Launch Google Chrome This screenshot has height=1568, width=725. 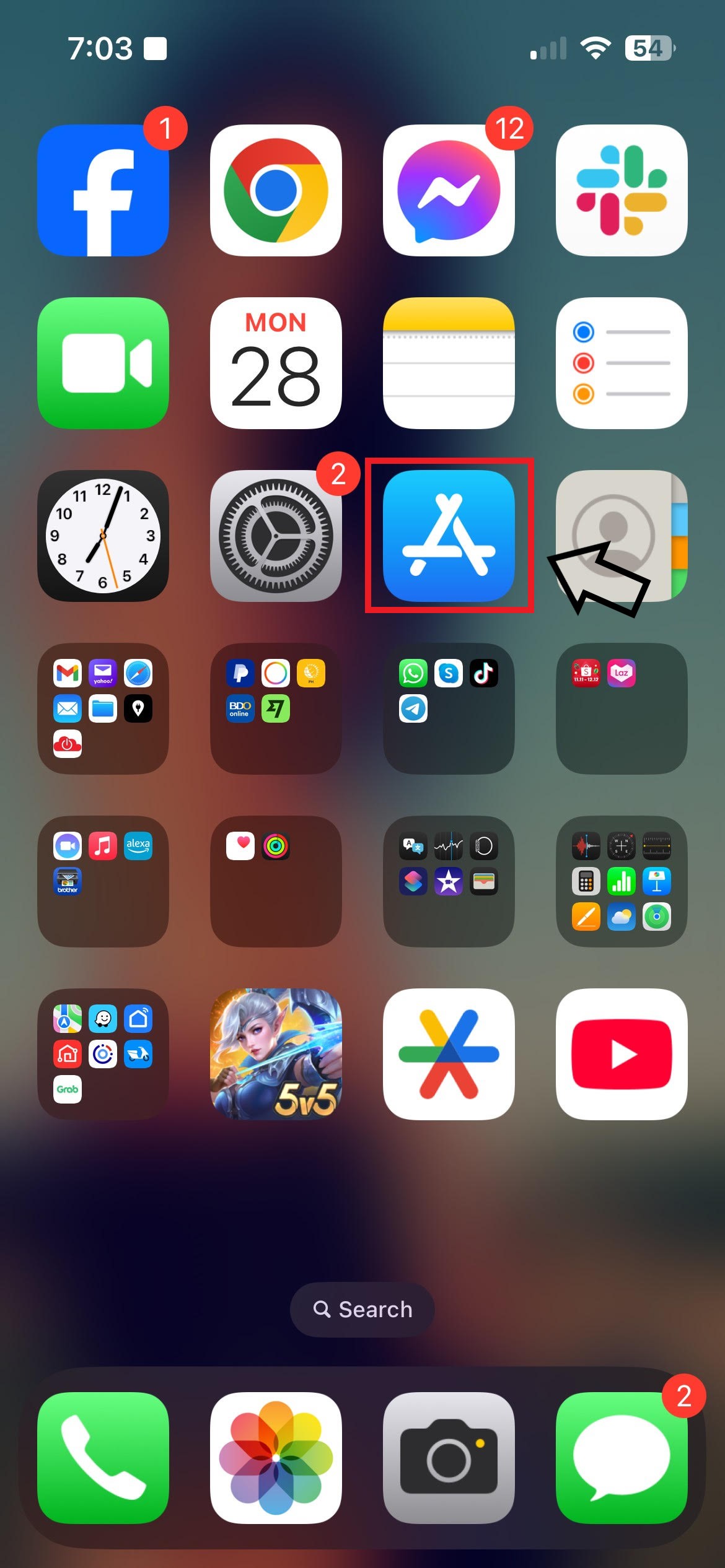276,190
